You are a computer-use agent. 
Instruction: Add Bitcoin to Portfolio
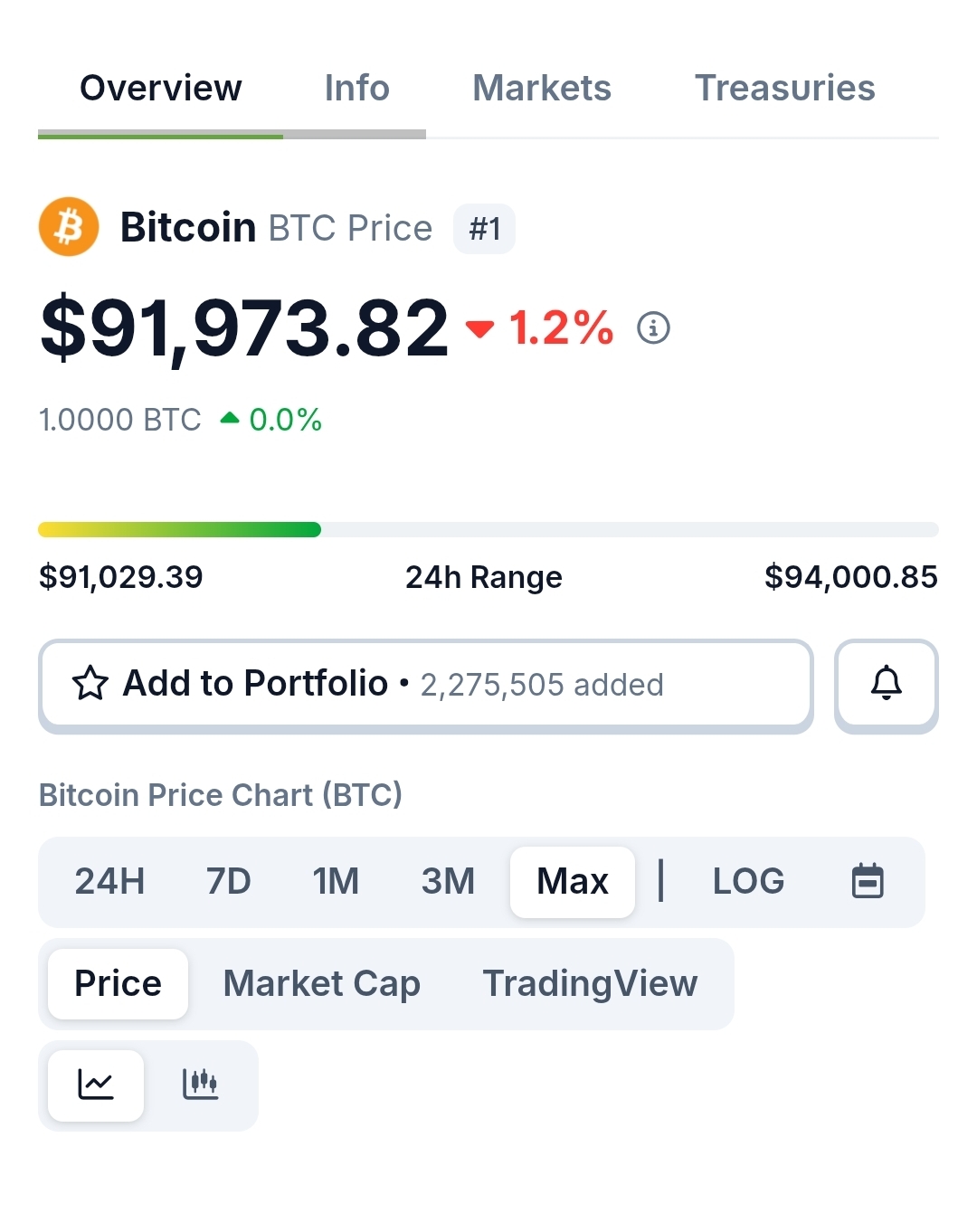pyautogui.click(x=425, y=684)
